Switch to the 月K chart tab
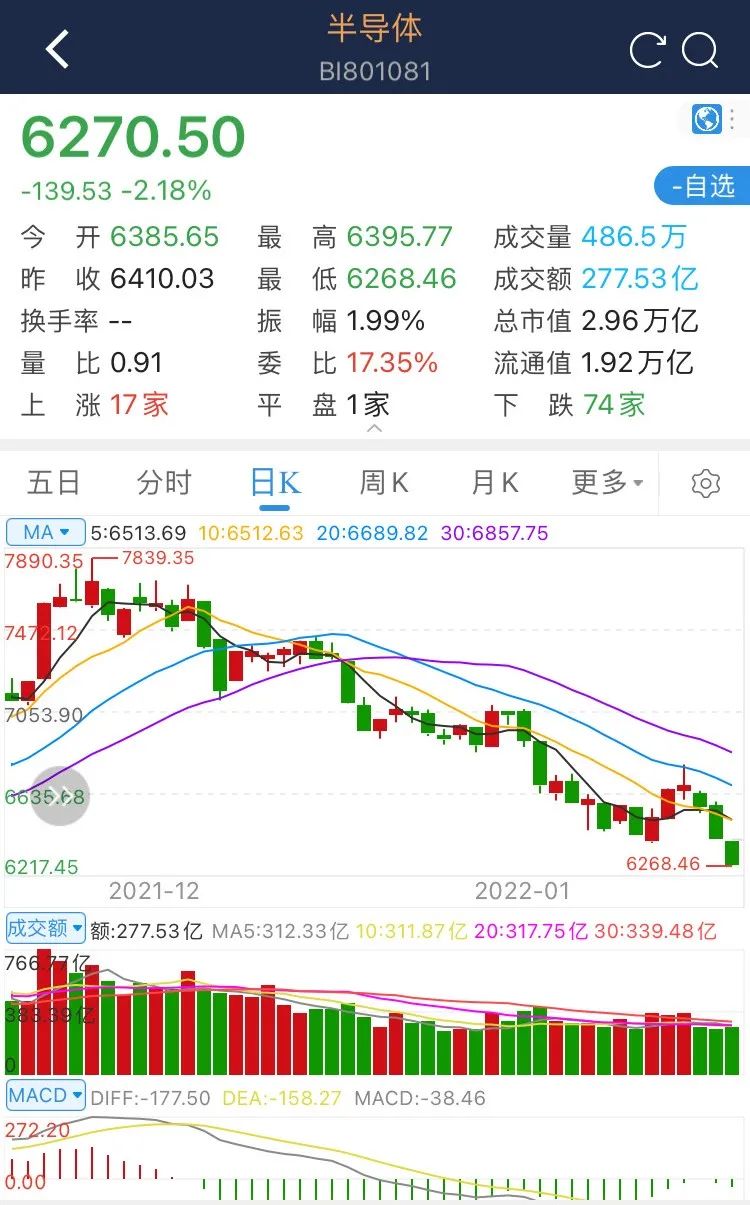Screen dimensions: 750x1205 495,483
